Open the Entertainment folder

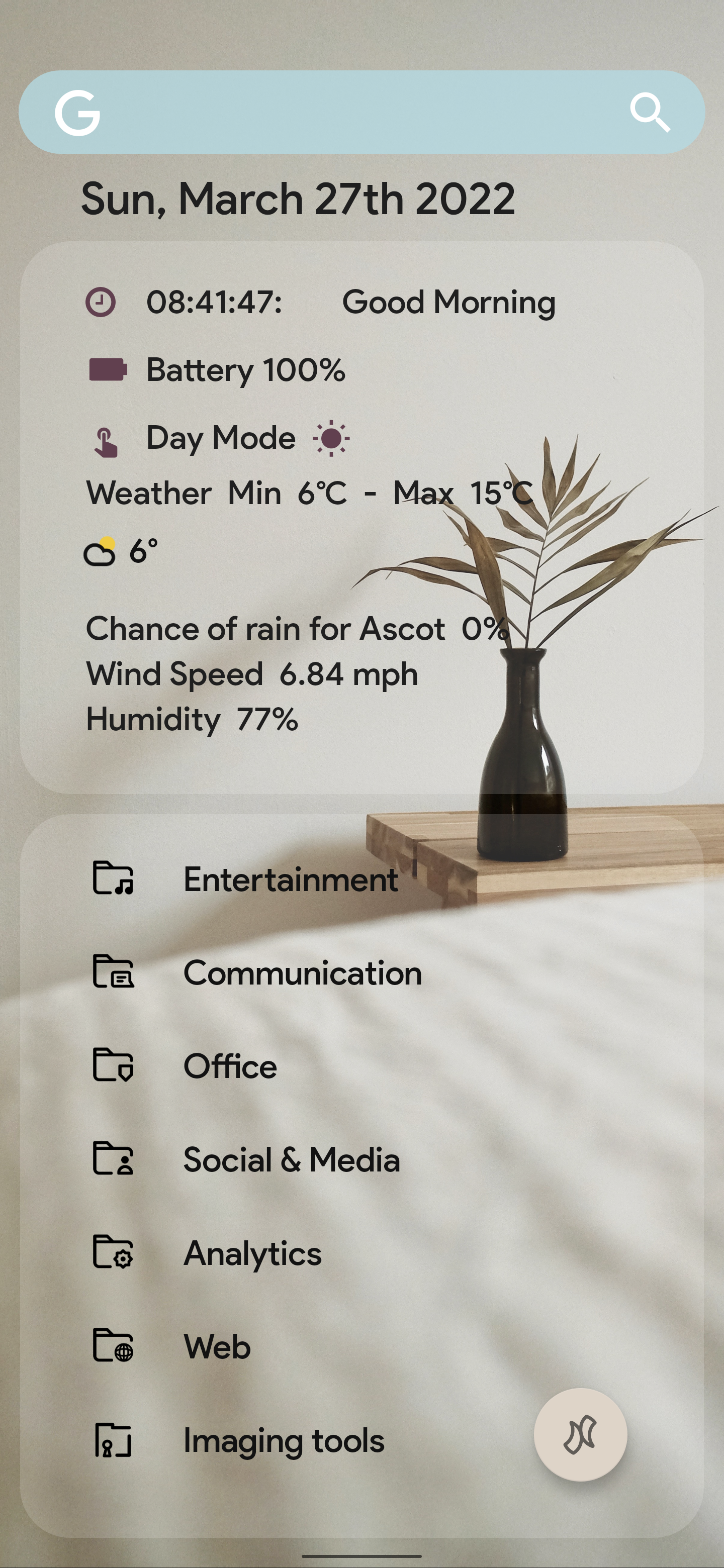[291, 879]
